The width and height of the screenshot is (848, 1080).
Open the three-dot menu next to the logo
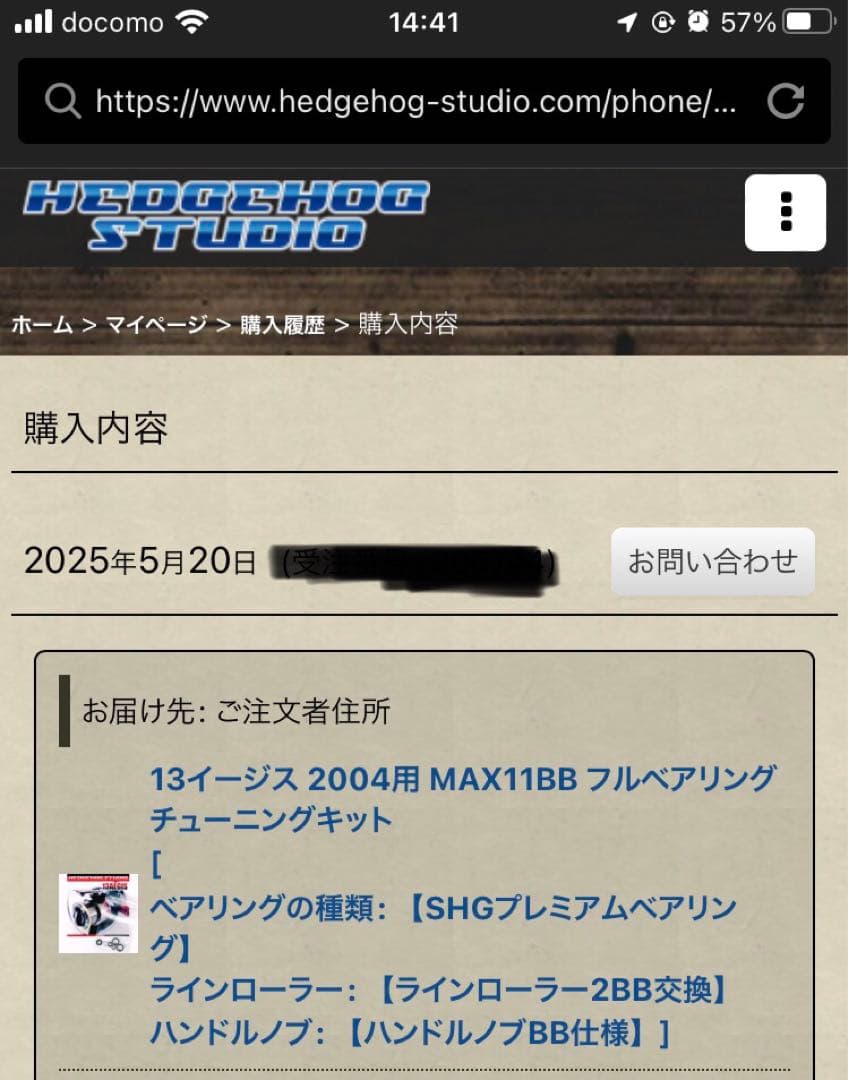pos(785,214)
